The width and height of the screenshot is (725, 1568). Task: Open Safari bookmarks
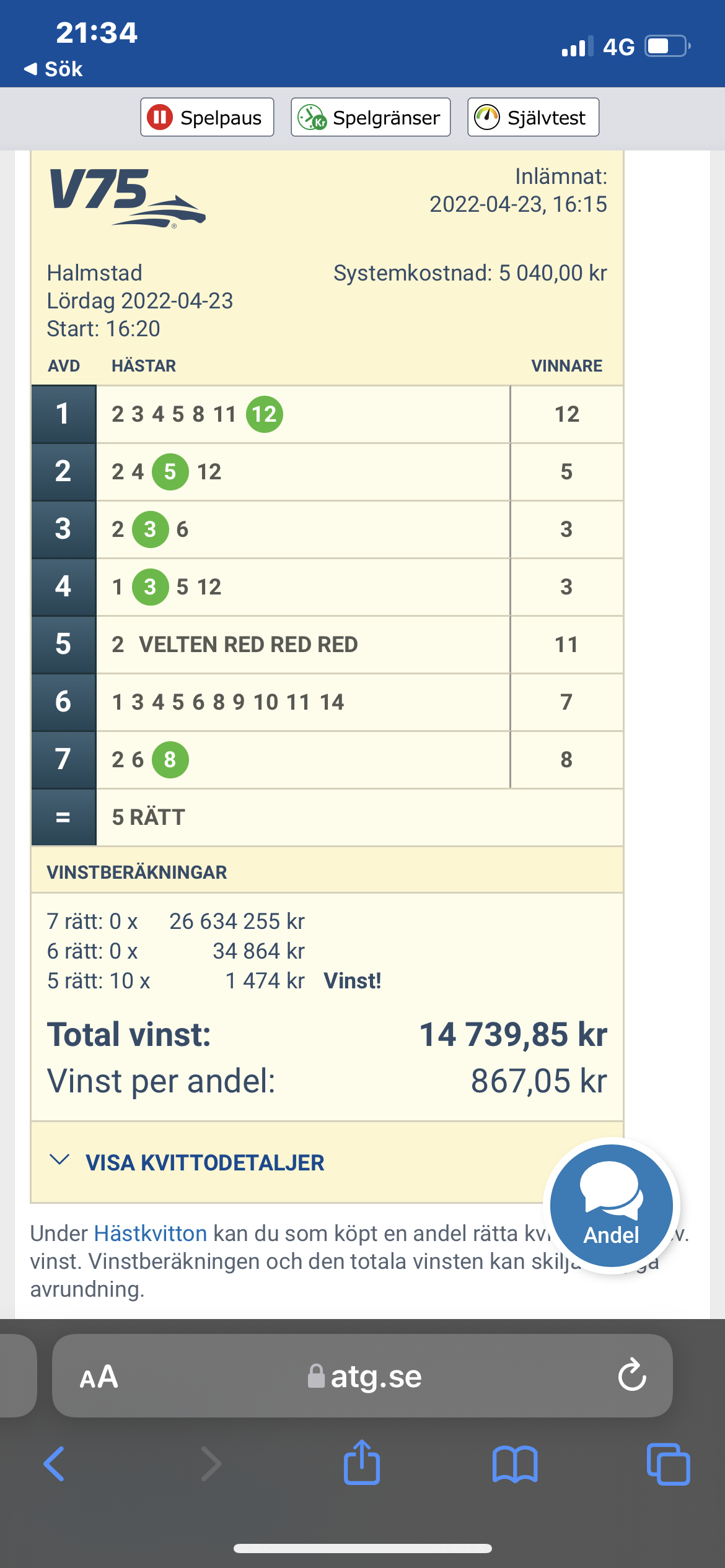pos(515,1465)
